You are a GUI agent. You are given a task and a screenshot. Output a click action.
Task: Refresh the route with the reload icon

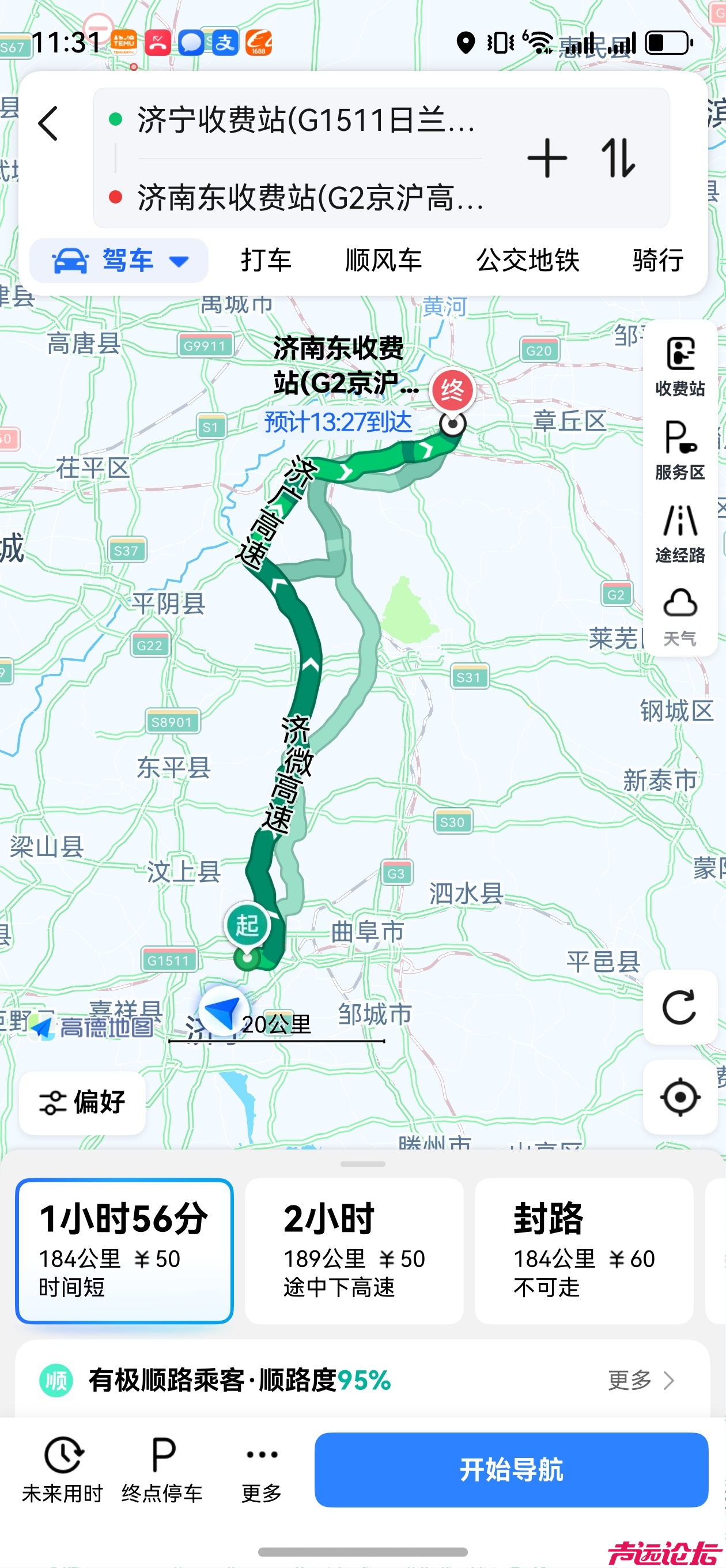[x=680, y=1008]
